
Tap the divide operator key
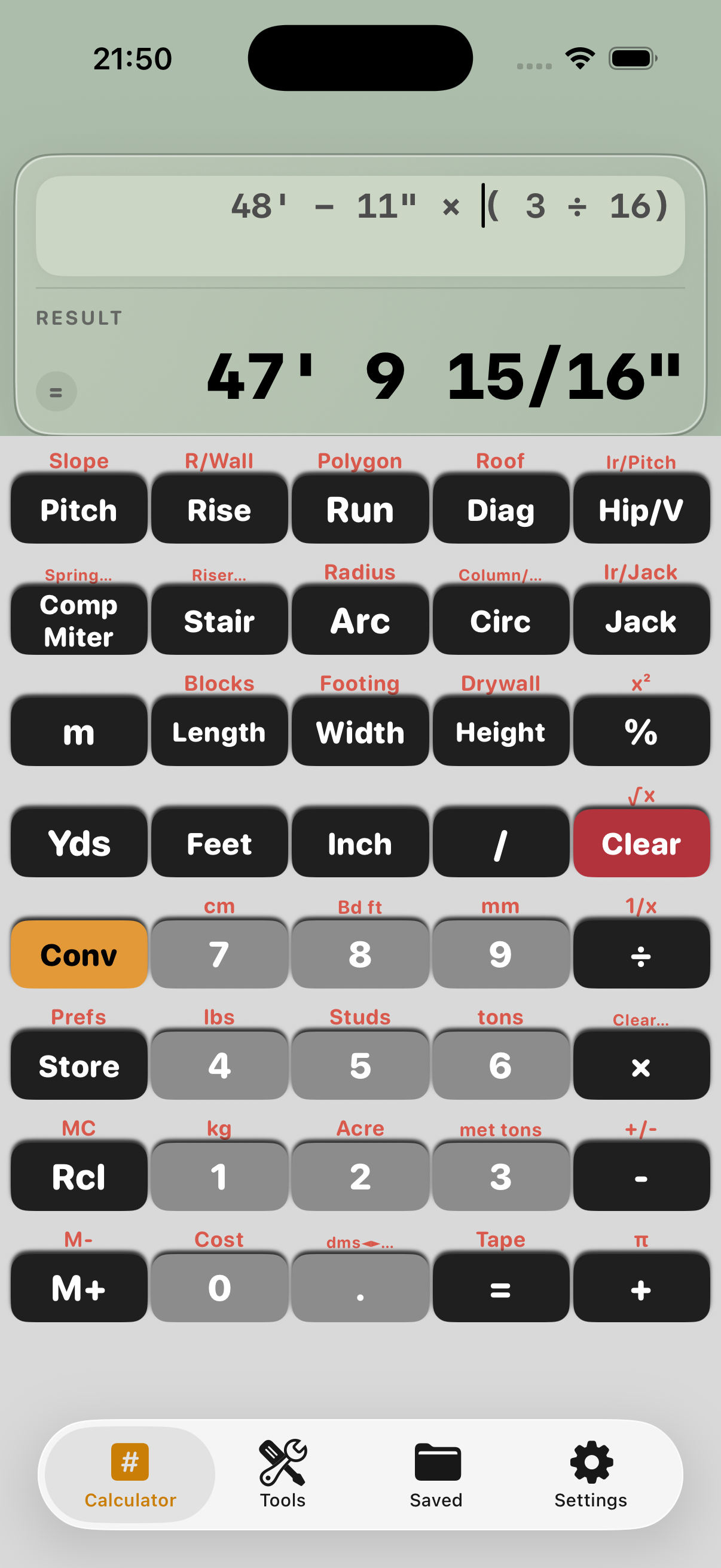[x=641, y=954]
